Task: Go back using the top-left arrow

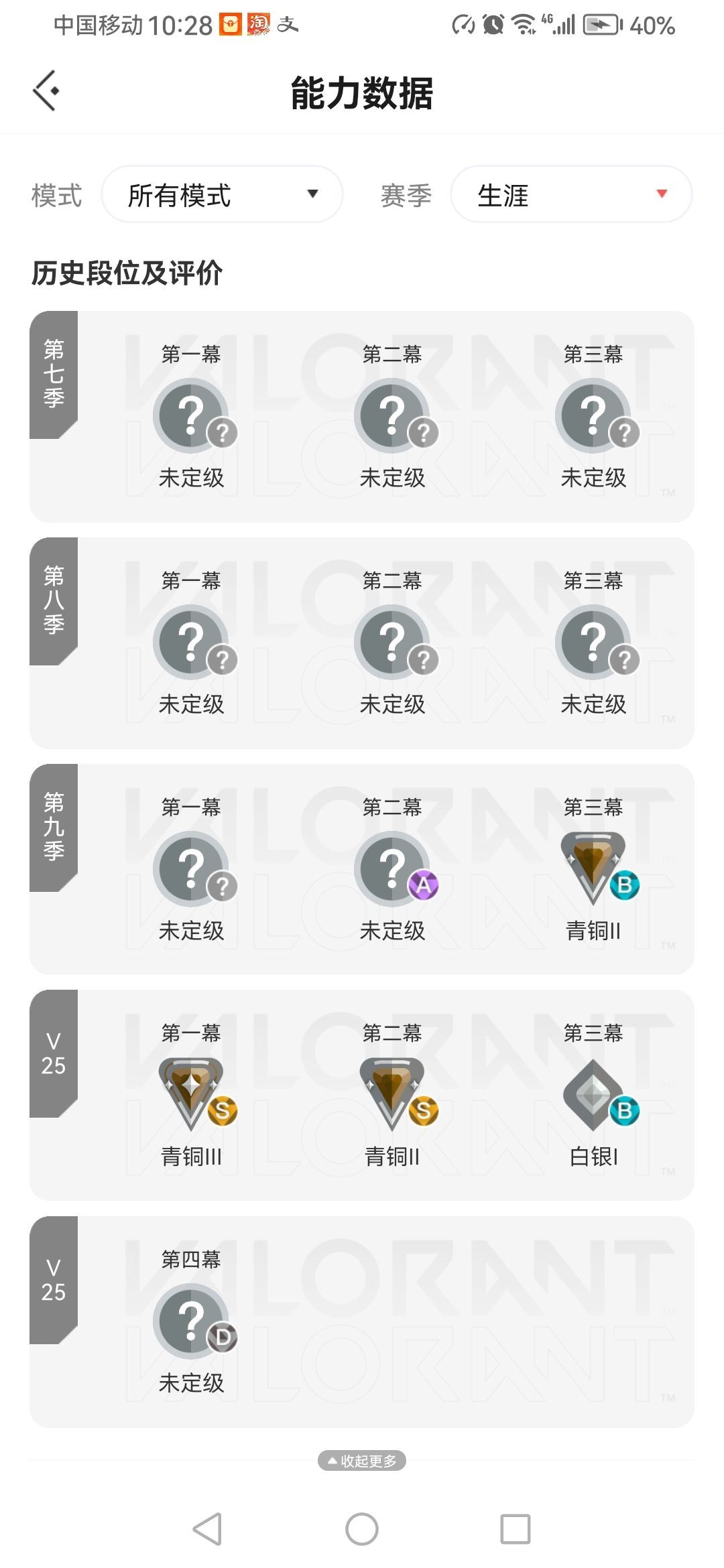Action: click(46, 90)
